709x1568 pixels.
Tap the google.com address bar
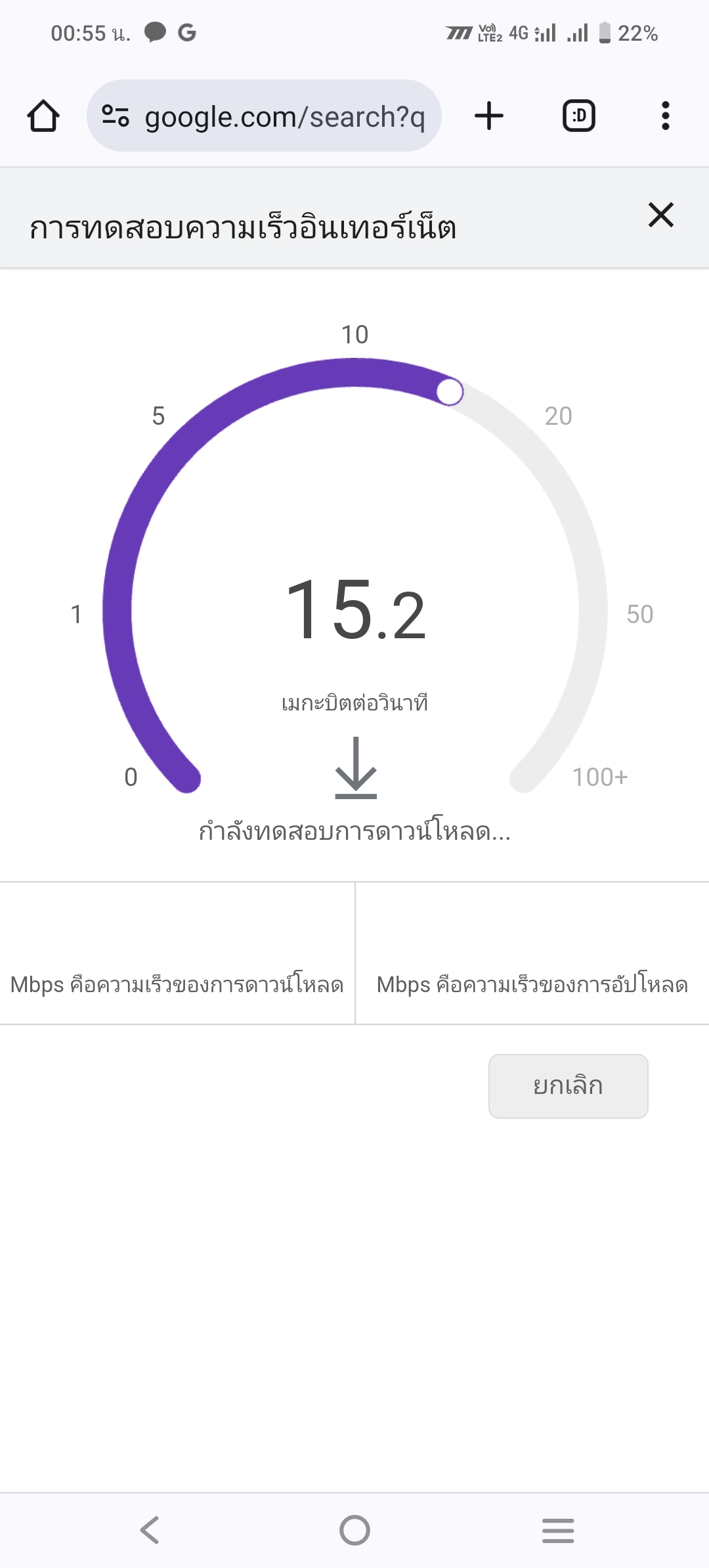(x=264, y=116)
